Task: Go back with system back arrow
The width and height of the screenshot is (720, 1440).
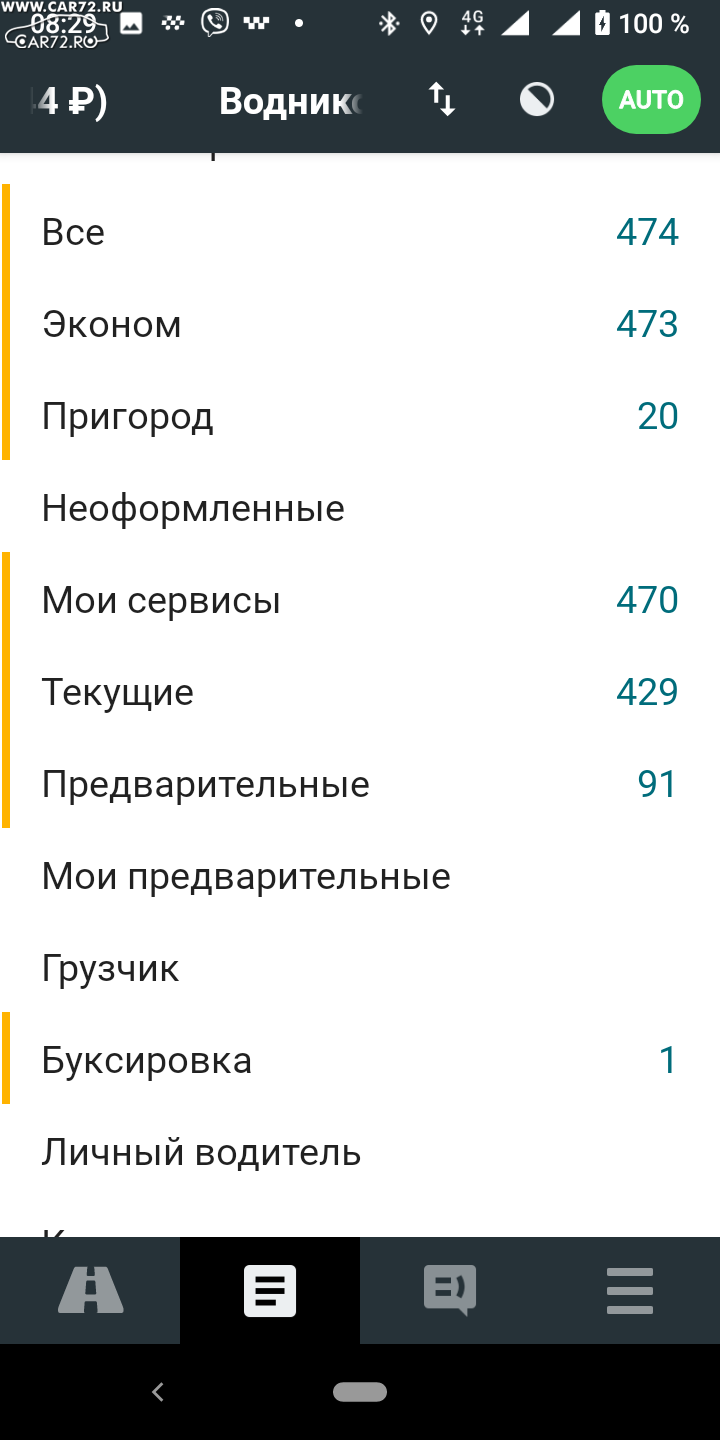Action: pos(157,1392)
